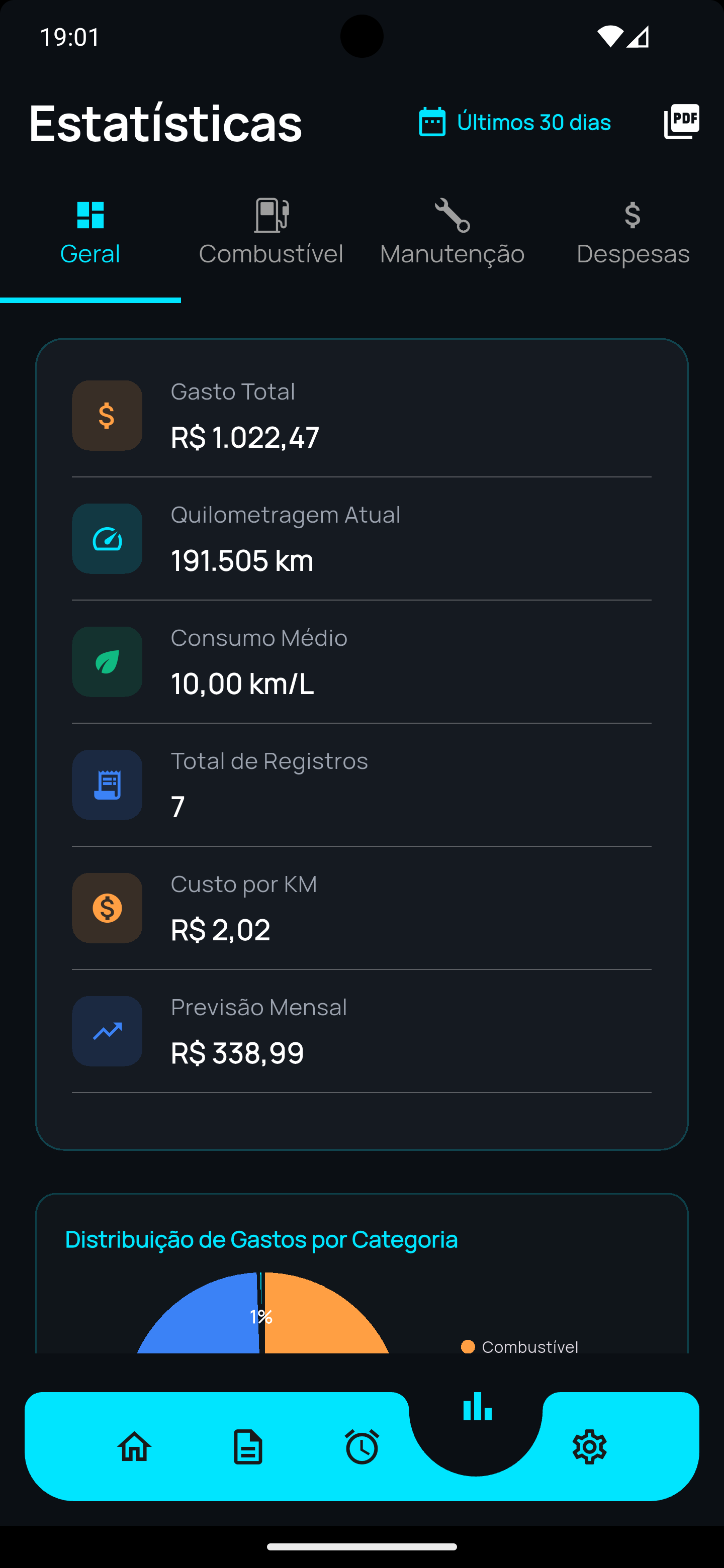Tap the calendar icon next to Últimos 30 dias
Image resolution: width=724 pixels, height=1568 pixels.
pyautogui.click(x=432, y=122)
